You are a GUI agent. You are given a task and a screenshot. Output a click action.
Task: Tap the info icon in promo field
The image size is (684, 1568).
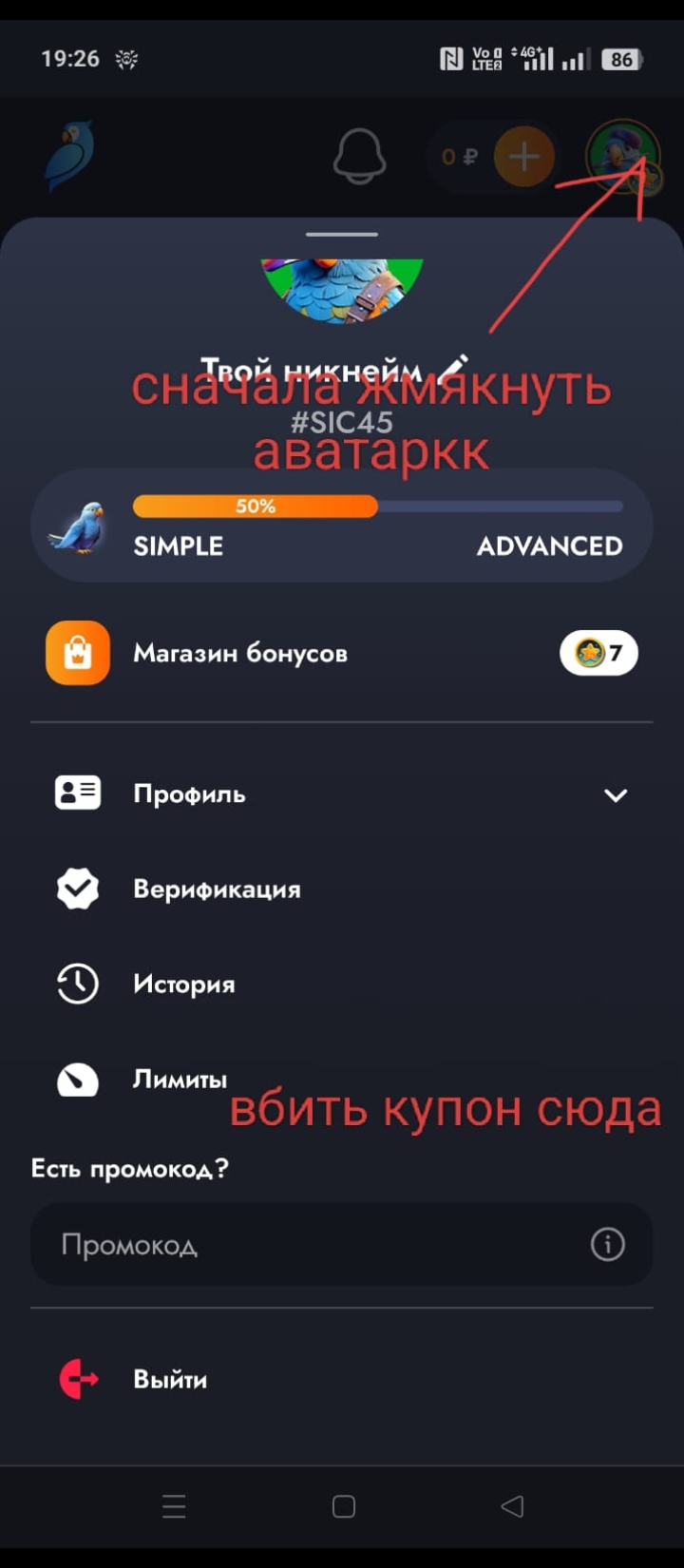point(607,1244)
